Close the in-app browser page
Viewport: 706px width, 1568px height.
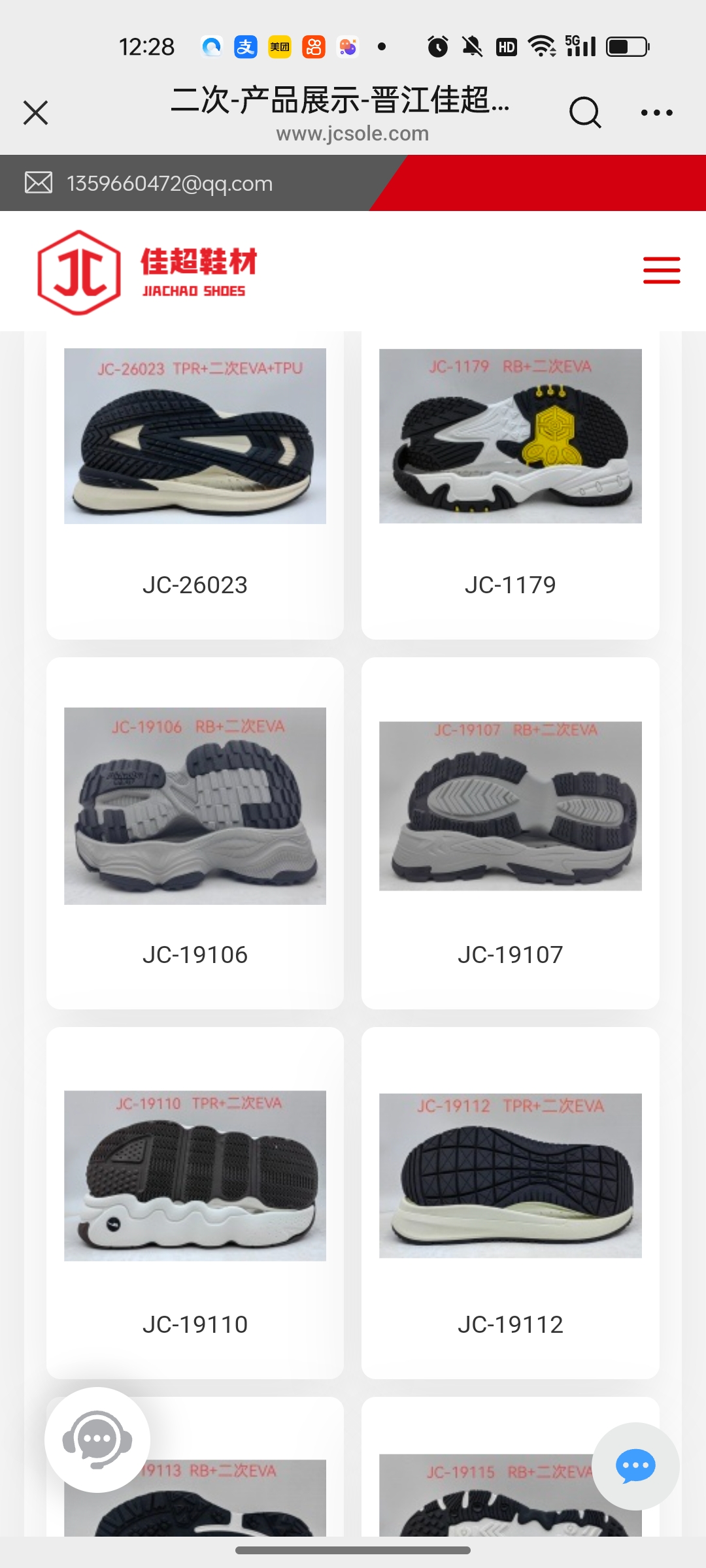point(36,112)
